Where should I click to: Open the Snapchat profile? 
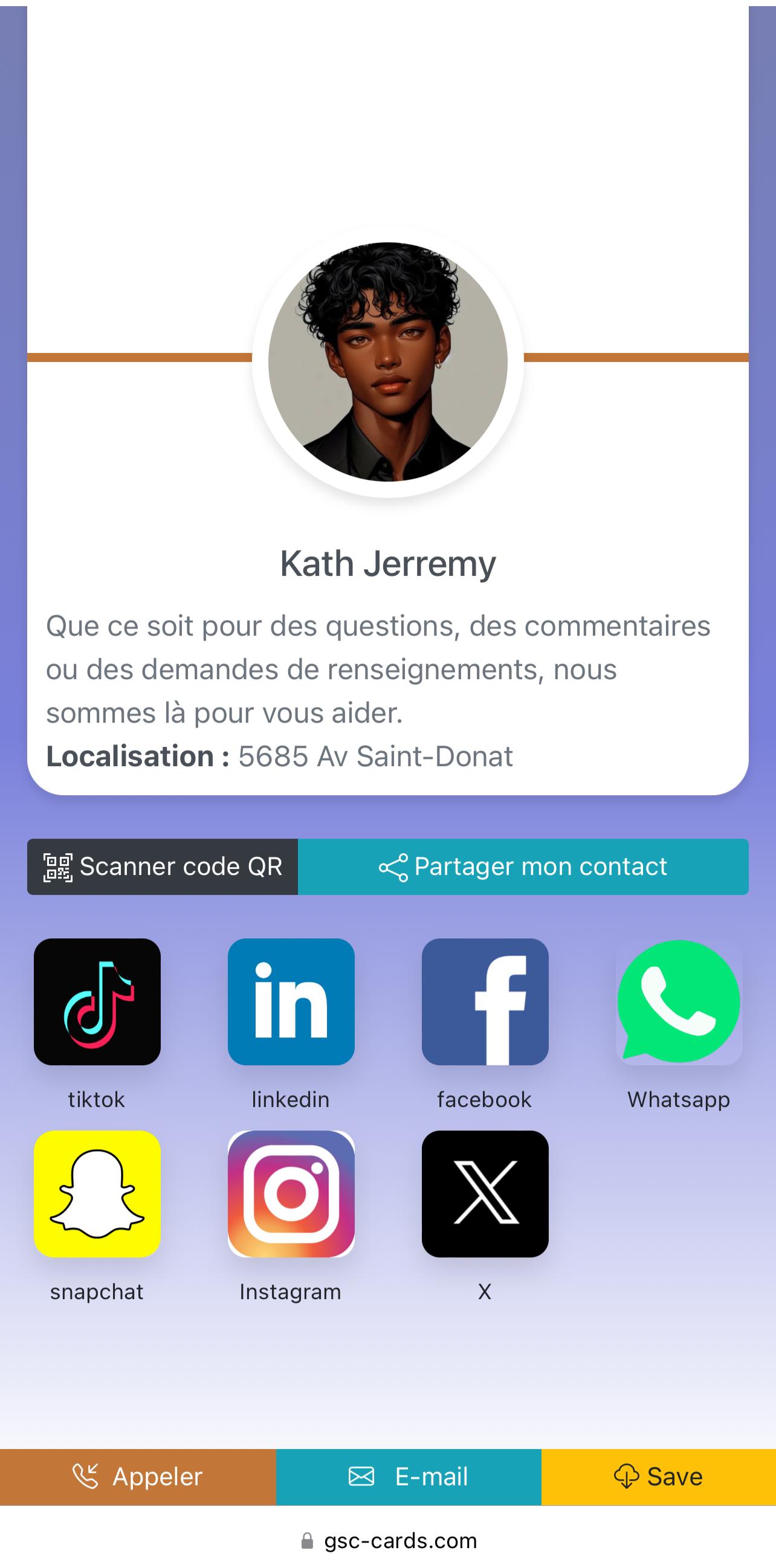[x=97, y=1193]
